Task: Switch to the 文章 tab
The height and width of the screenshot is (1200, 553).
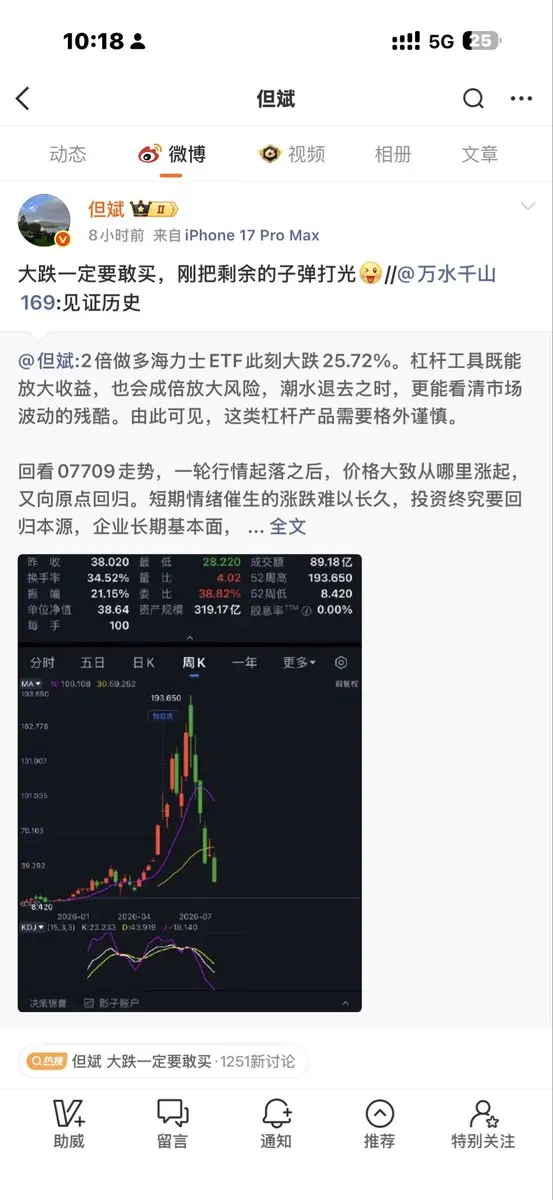Action: coord(480,154)
